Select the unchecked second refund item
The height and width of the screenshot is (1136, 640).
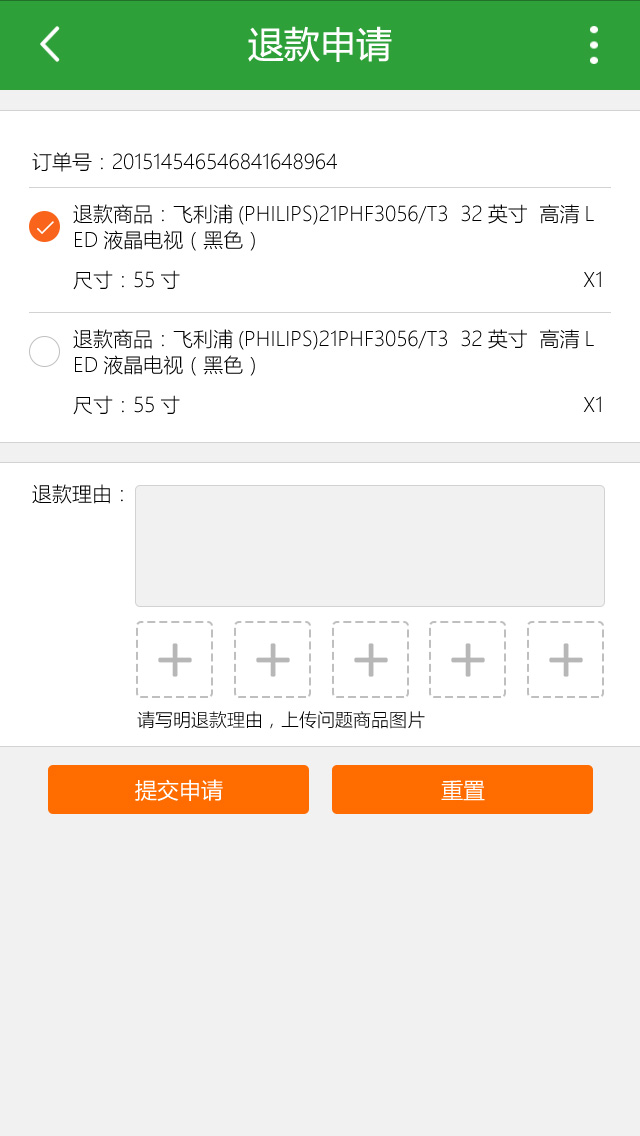(44, 351)
